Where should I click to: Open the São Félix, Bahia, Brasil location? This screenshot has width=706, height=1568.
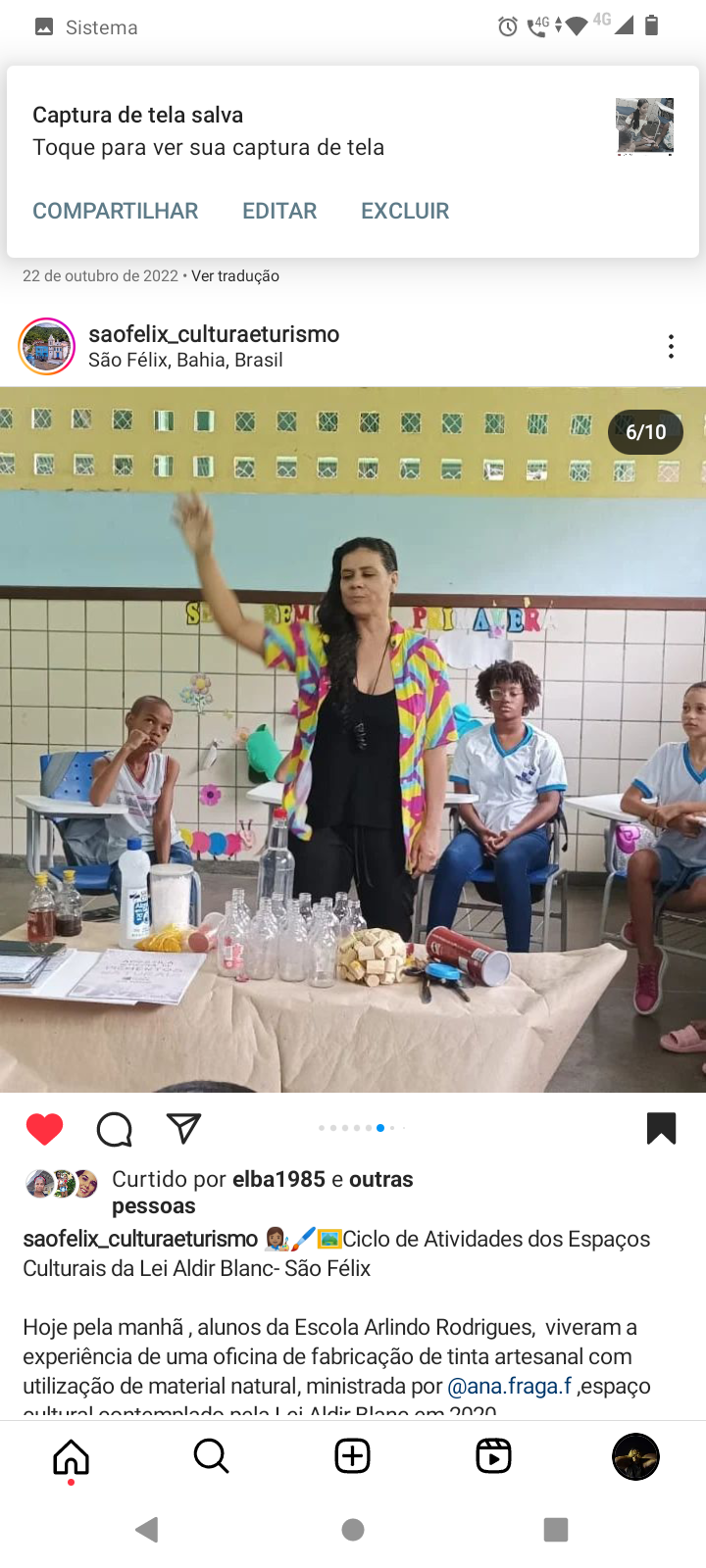pos(185,360)
